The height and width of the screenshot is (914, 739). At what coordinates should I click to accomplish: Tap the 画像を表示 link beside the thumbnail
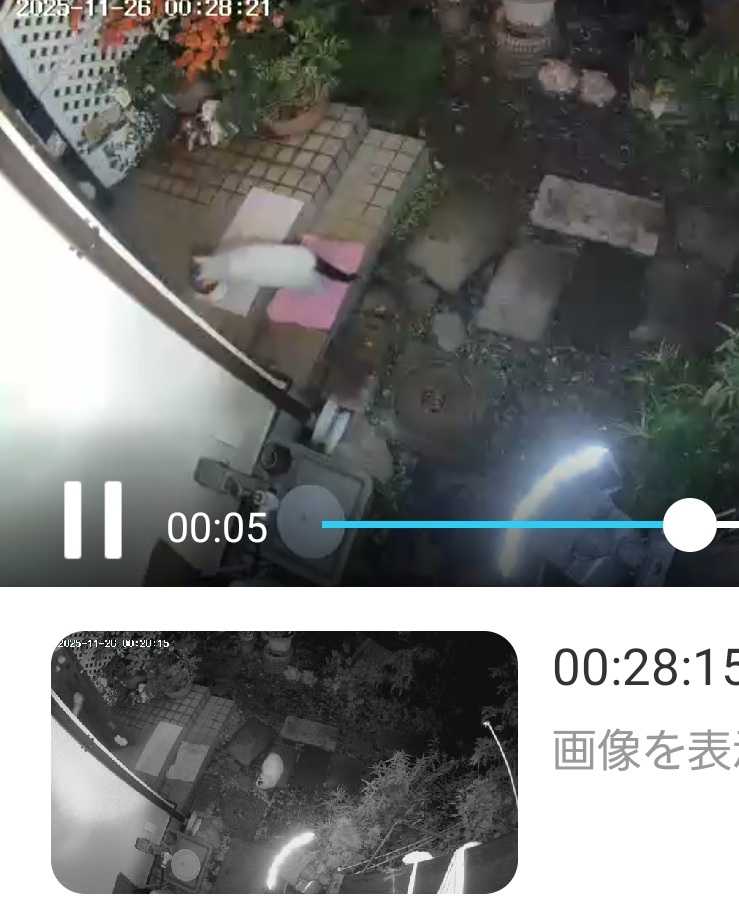(x=645, y=750)
